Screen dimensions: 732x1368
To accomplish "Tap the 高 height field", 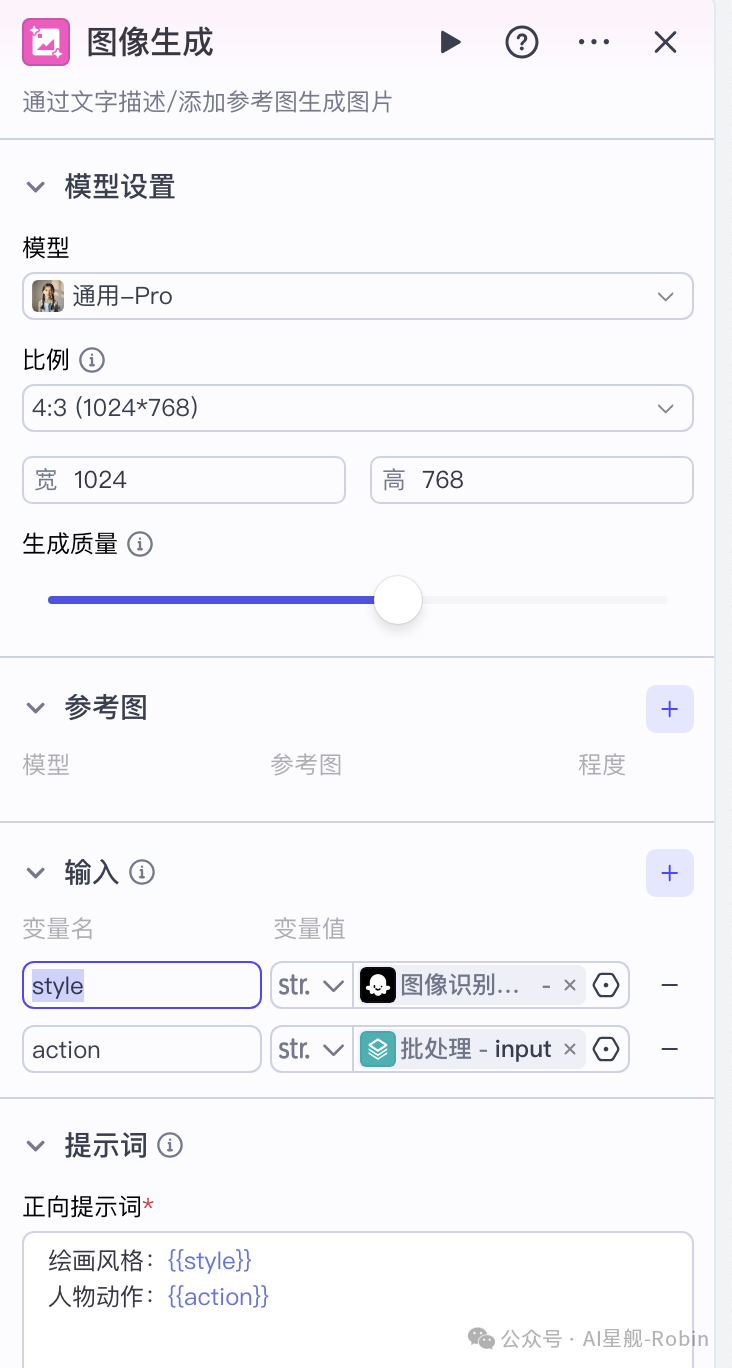I will 531,480.
